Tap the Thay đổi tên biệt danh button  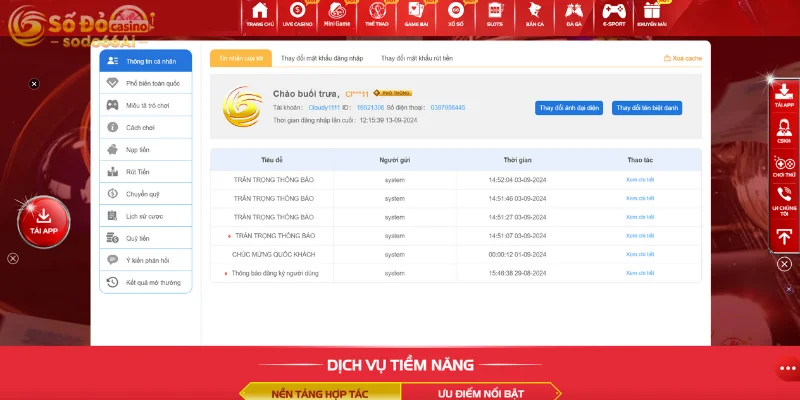(x=647, y=107)
